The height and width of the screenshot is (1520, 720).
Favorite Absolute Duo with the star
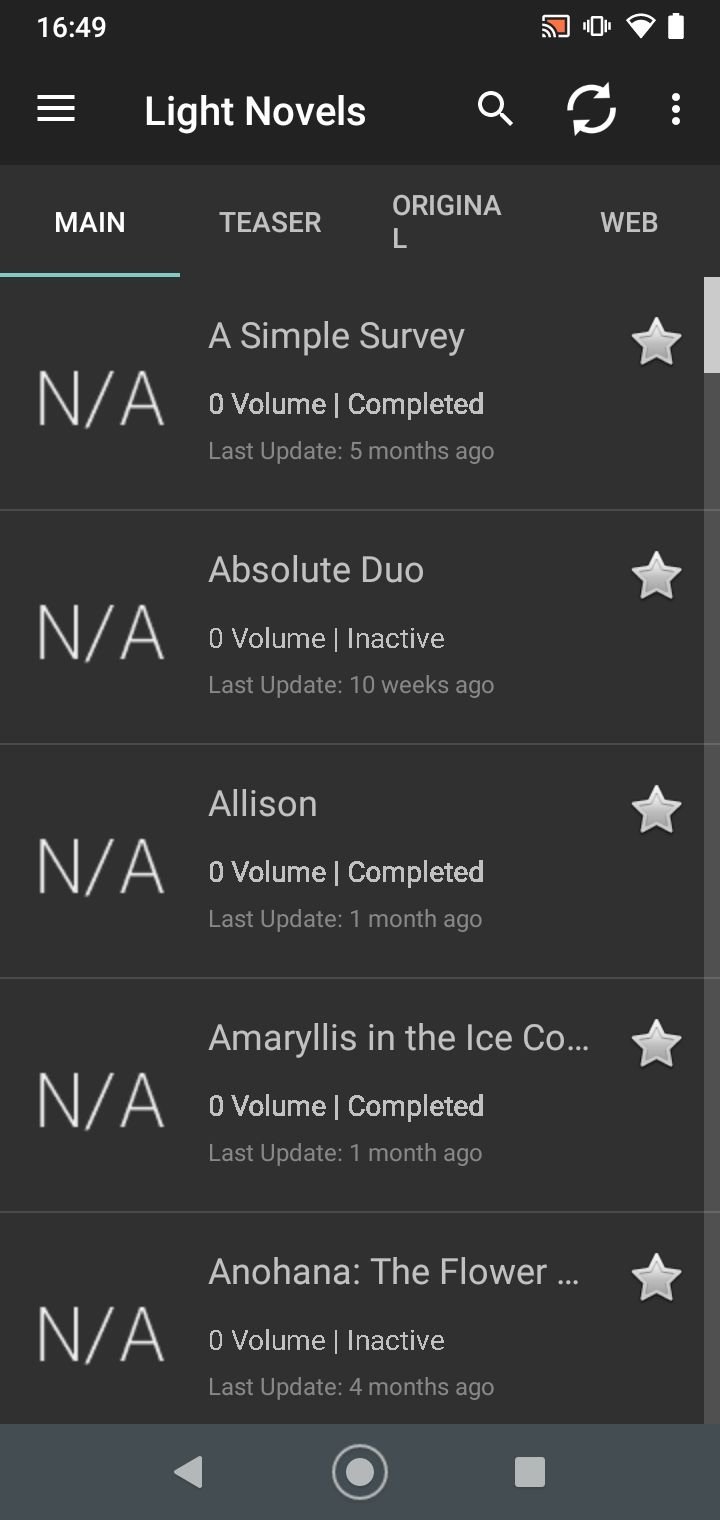(656, 576)
